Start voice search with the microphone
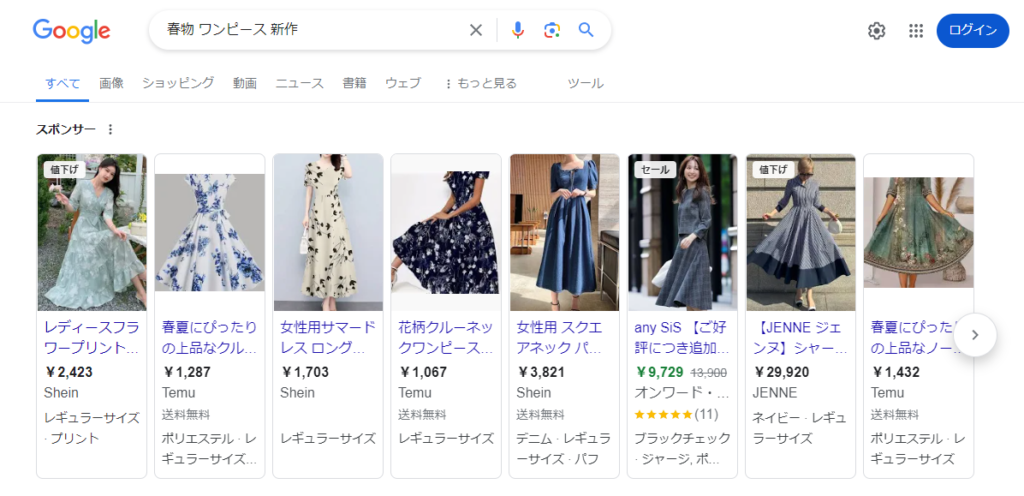Screen dimensions: 1024x496 [517, 30]
